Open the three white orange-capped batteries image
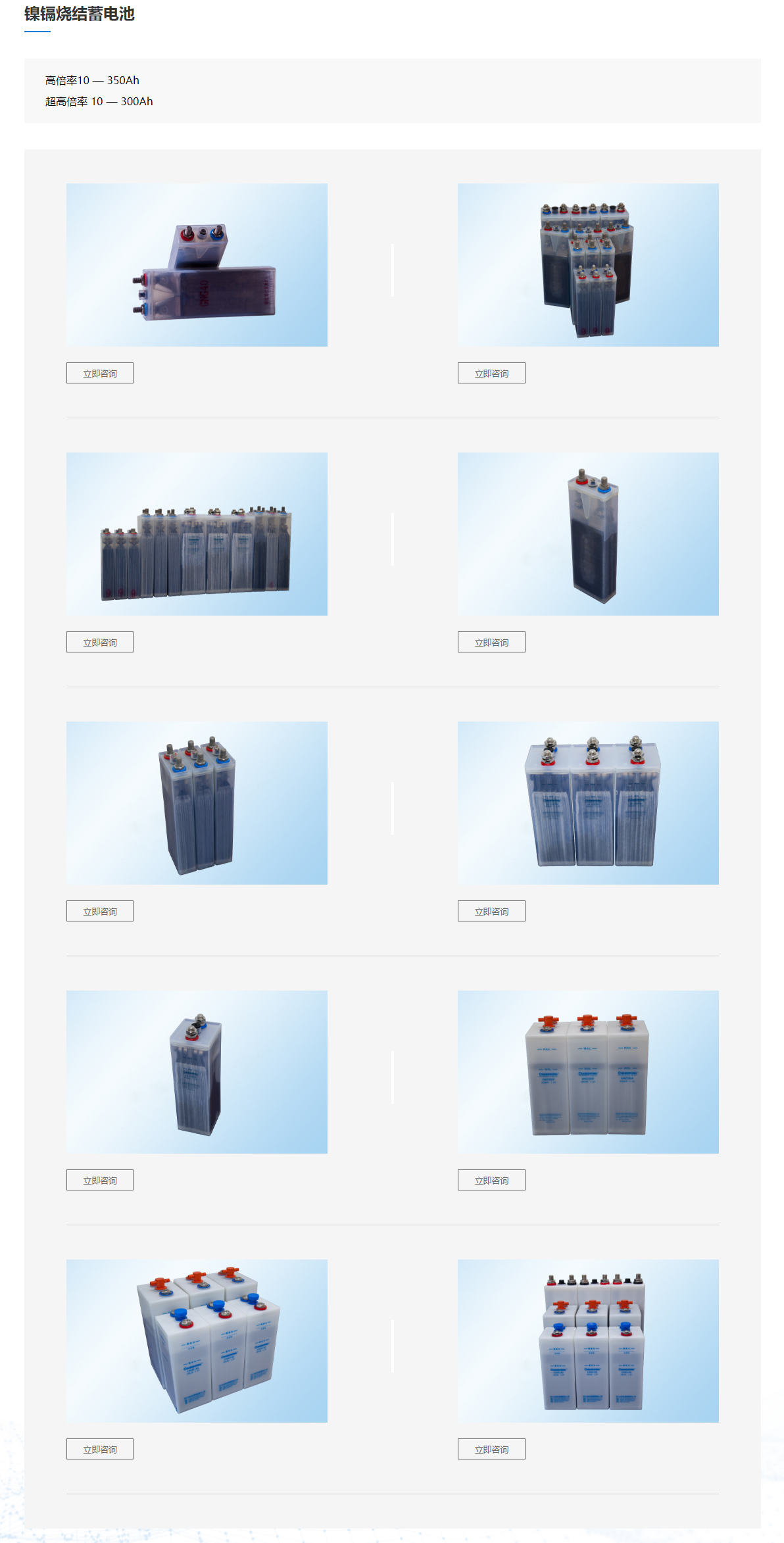Viewport: 784px width, 1543px height. pyautogui.click(x=588, y=1072)
